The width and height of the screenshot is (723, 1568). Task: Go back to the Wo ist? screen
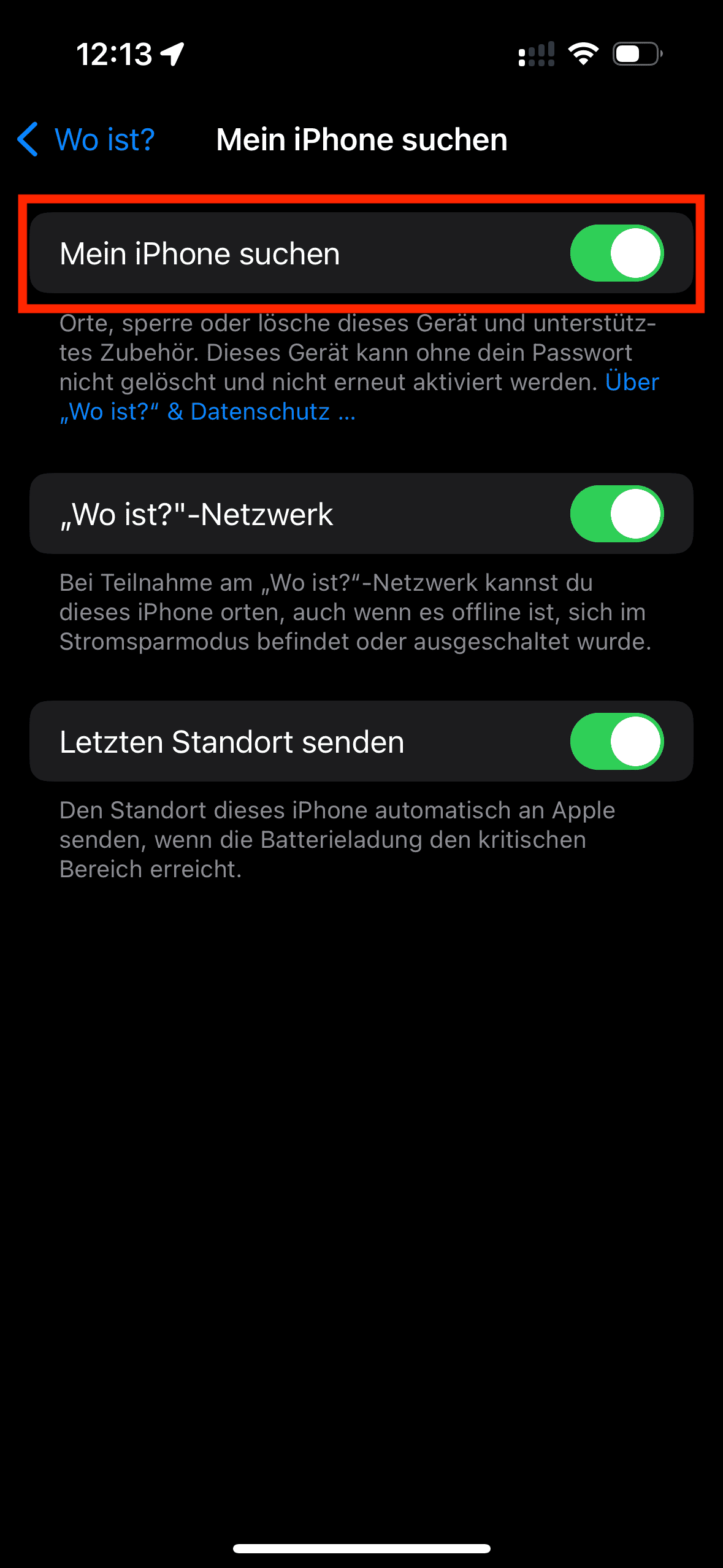86,140
